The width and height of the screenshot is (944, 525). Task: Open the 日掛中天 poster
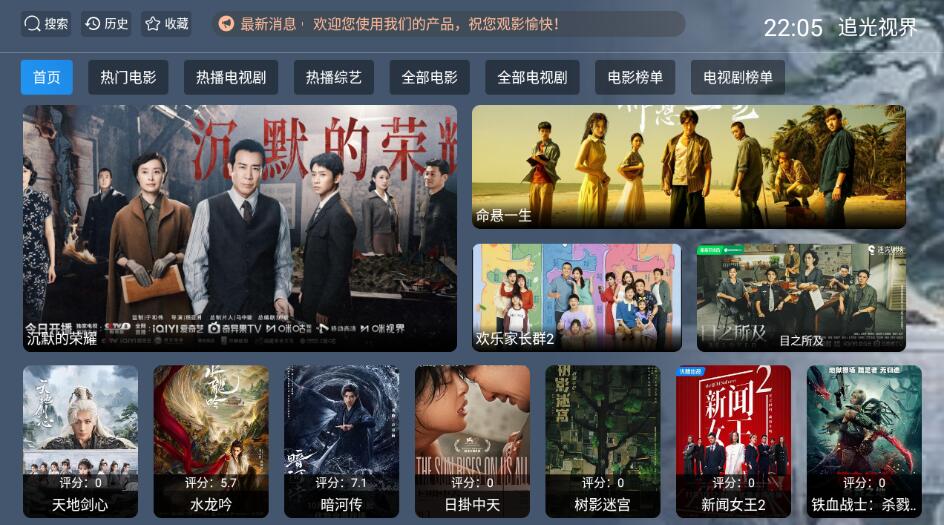click(x=472, y=440)
